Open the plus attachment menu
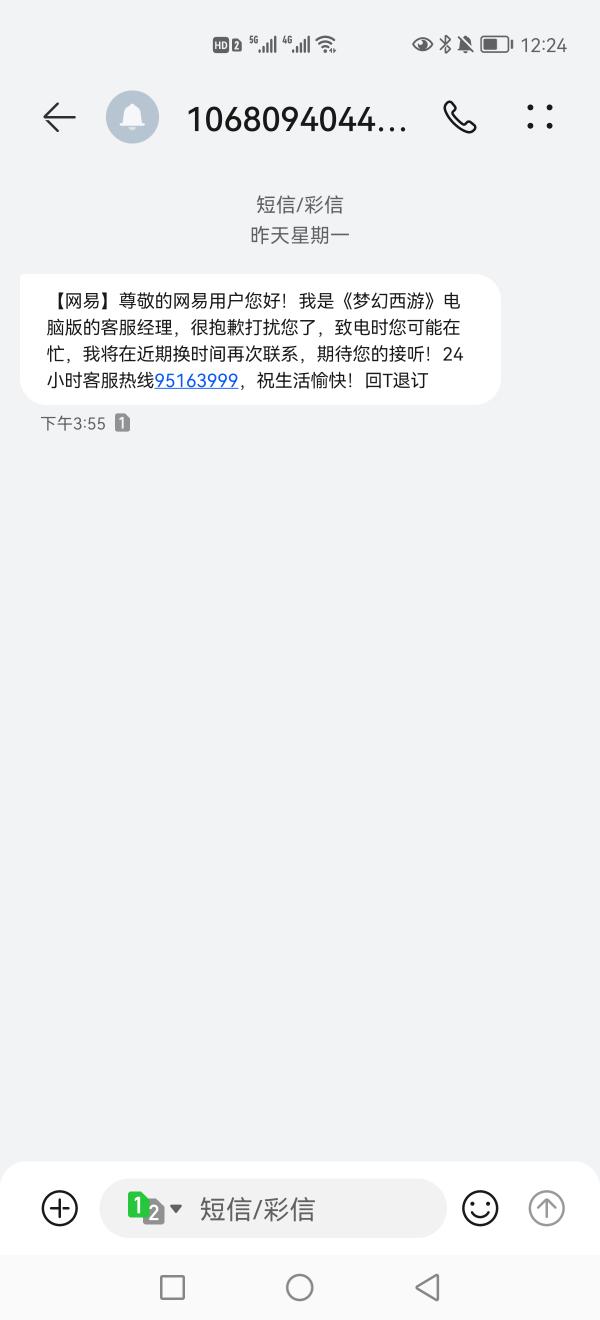This screenshot has height=1320, width=600. pos(60,1208)
